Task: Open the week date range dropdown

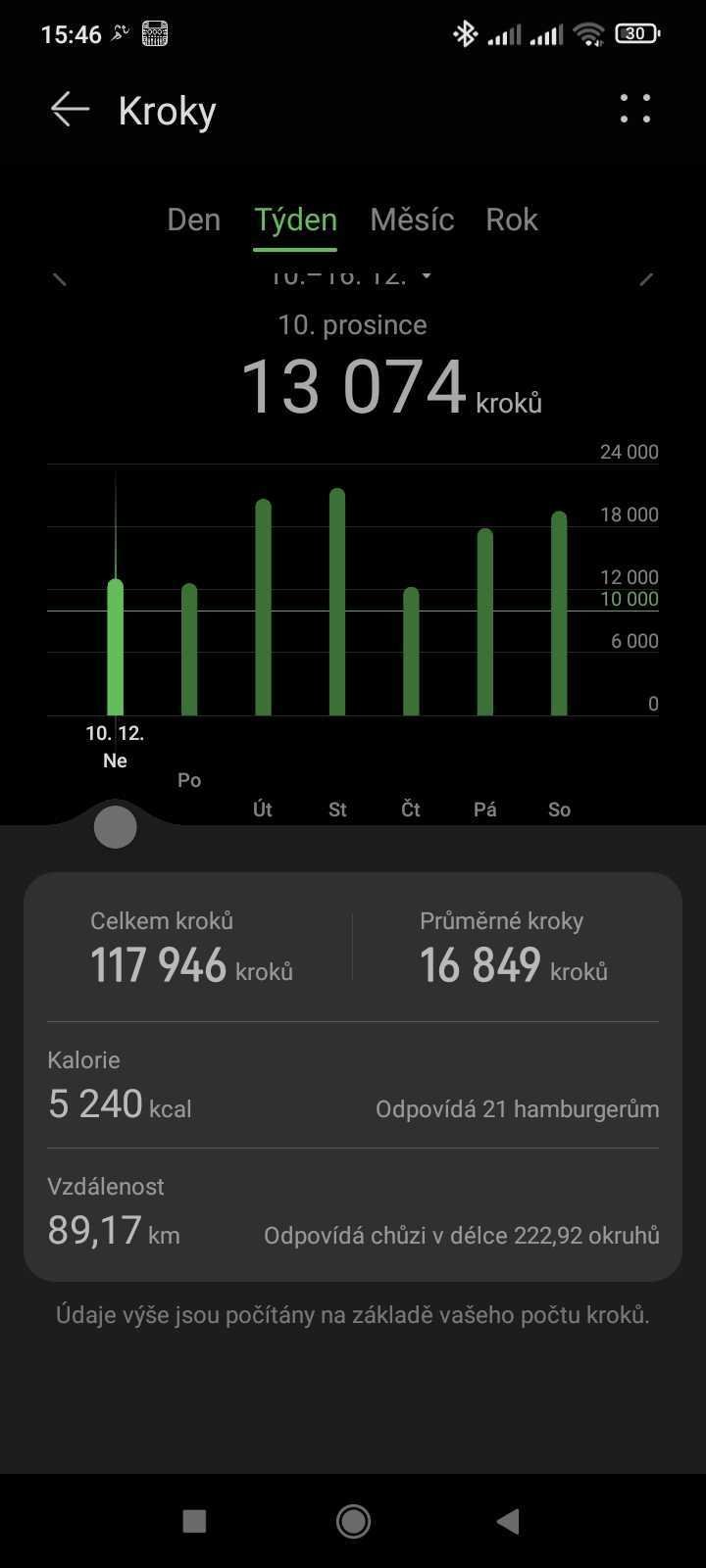Action: tap(350, 277)
